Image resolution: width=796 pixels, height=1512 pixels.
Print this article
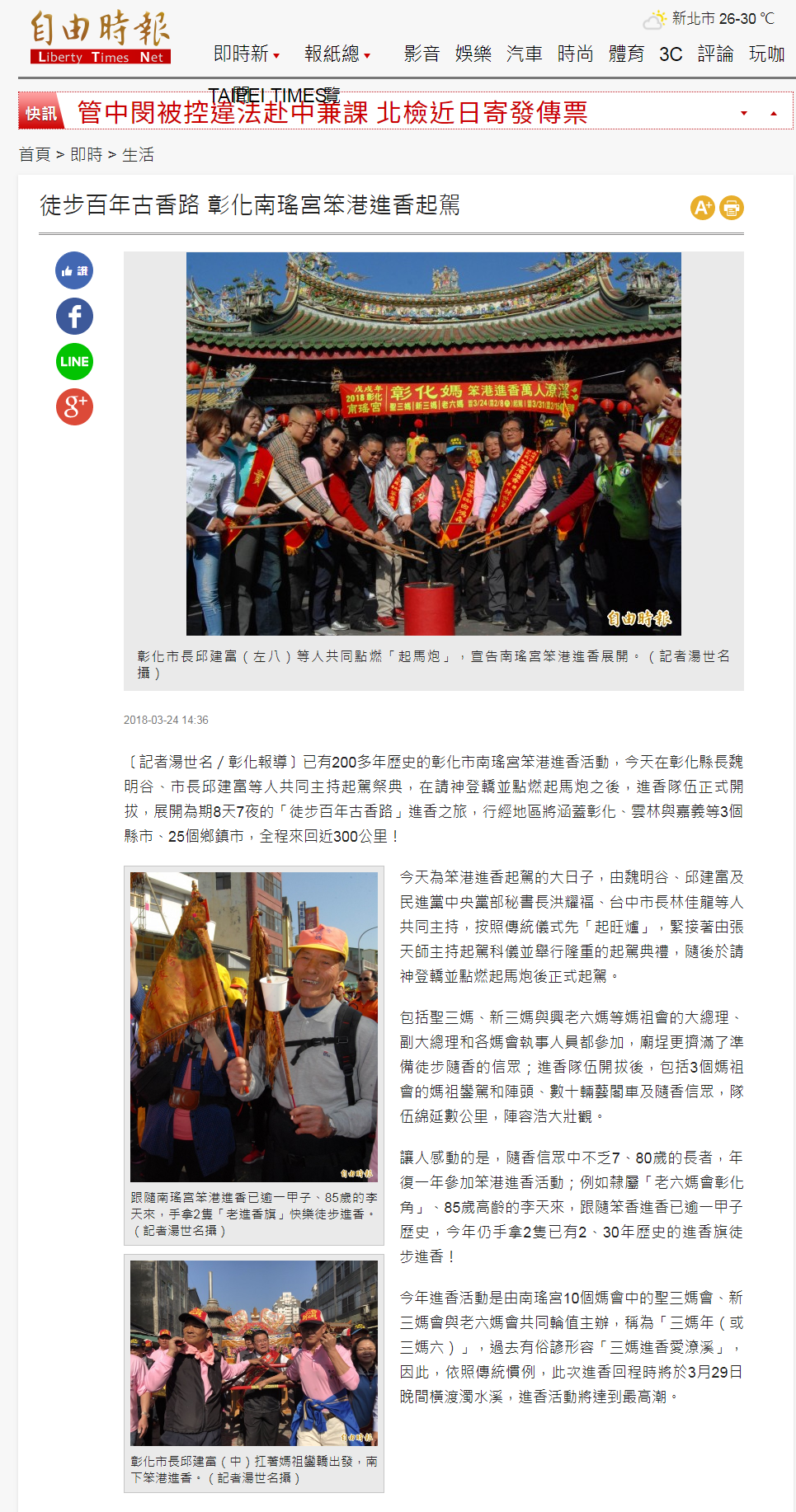click(732, 208)
